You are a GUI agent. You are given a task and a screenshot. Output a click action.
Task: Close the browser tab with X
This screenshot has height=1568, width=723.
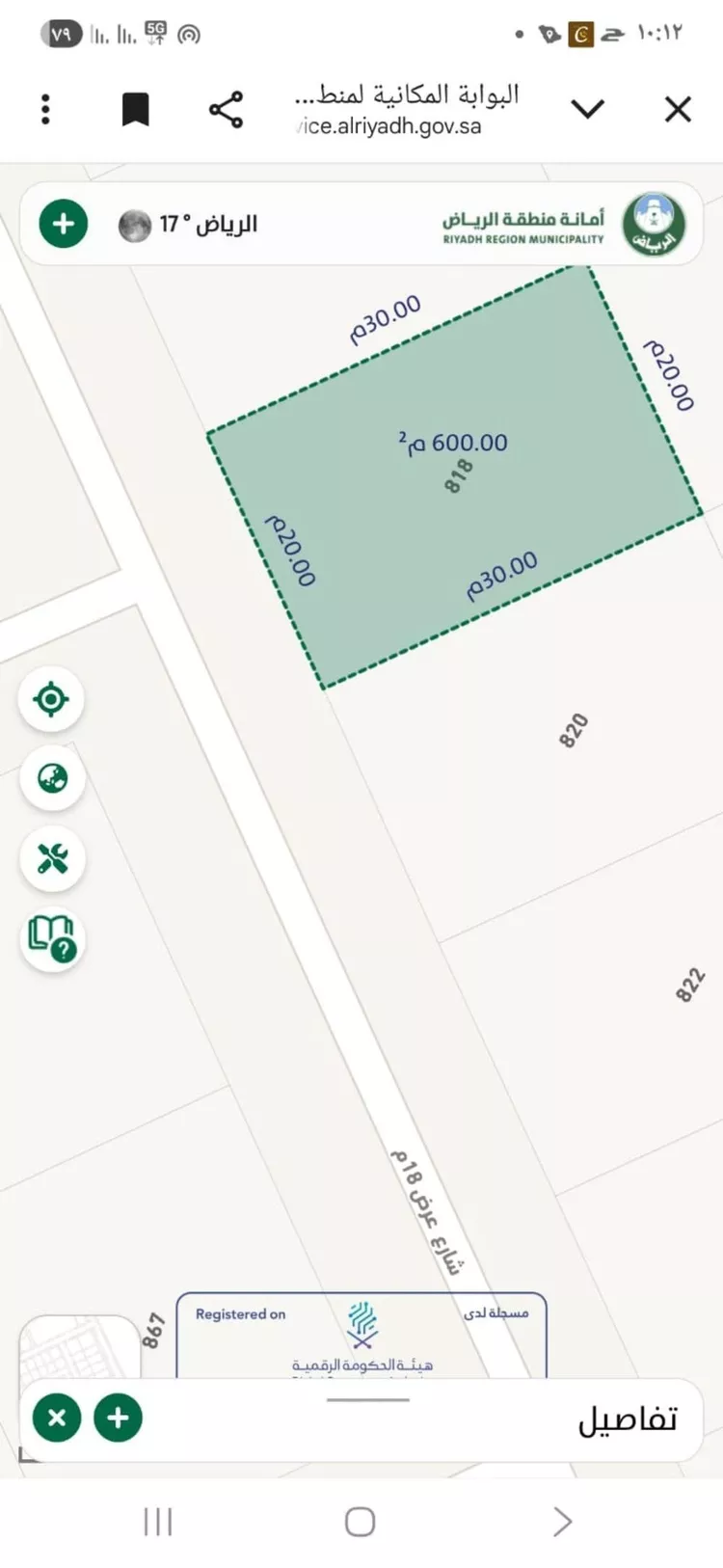(678, 109)
